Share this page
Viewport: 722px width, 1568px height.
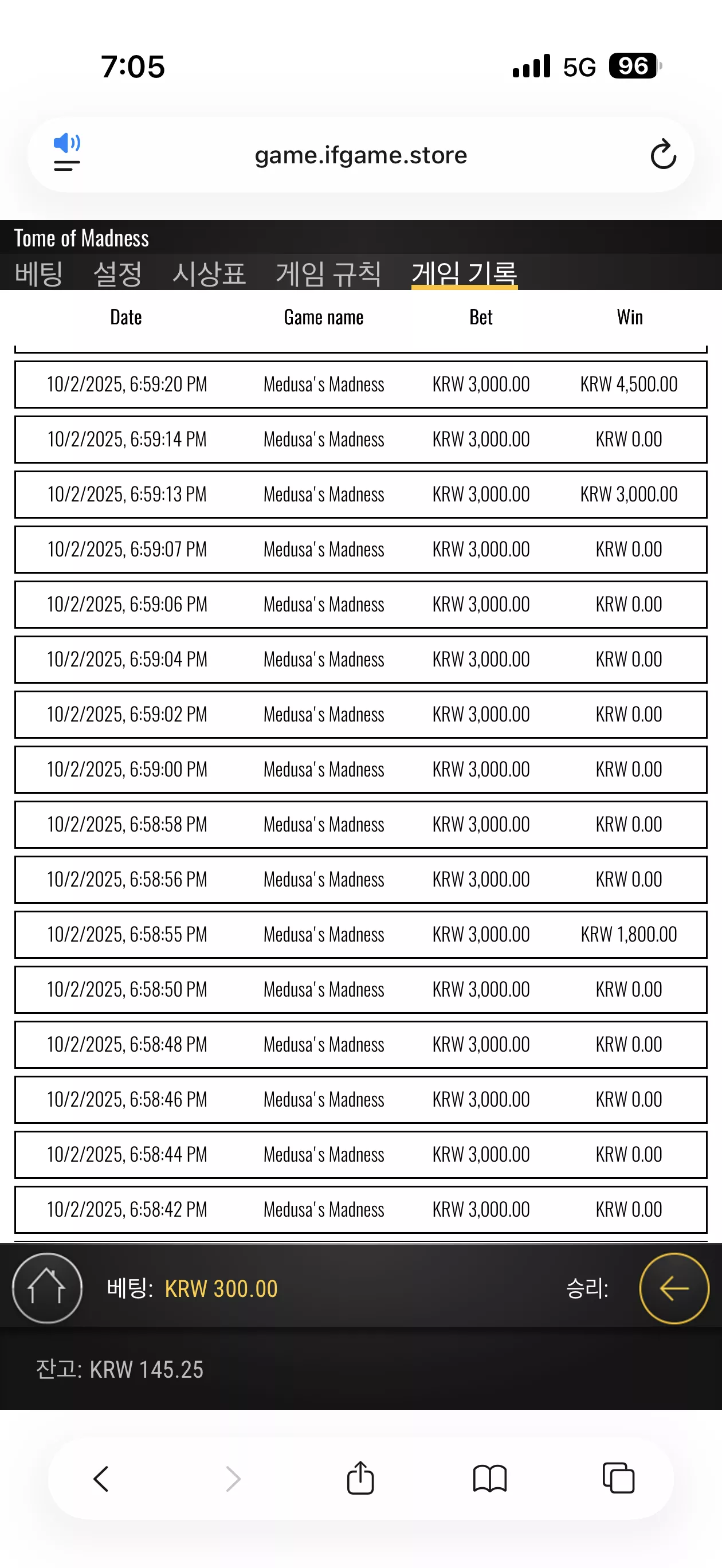click(x=360, y=1478)
